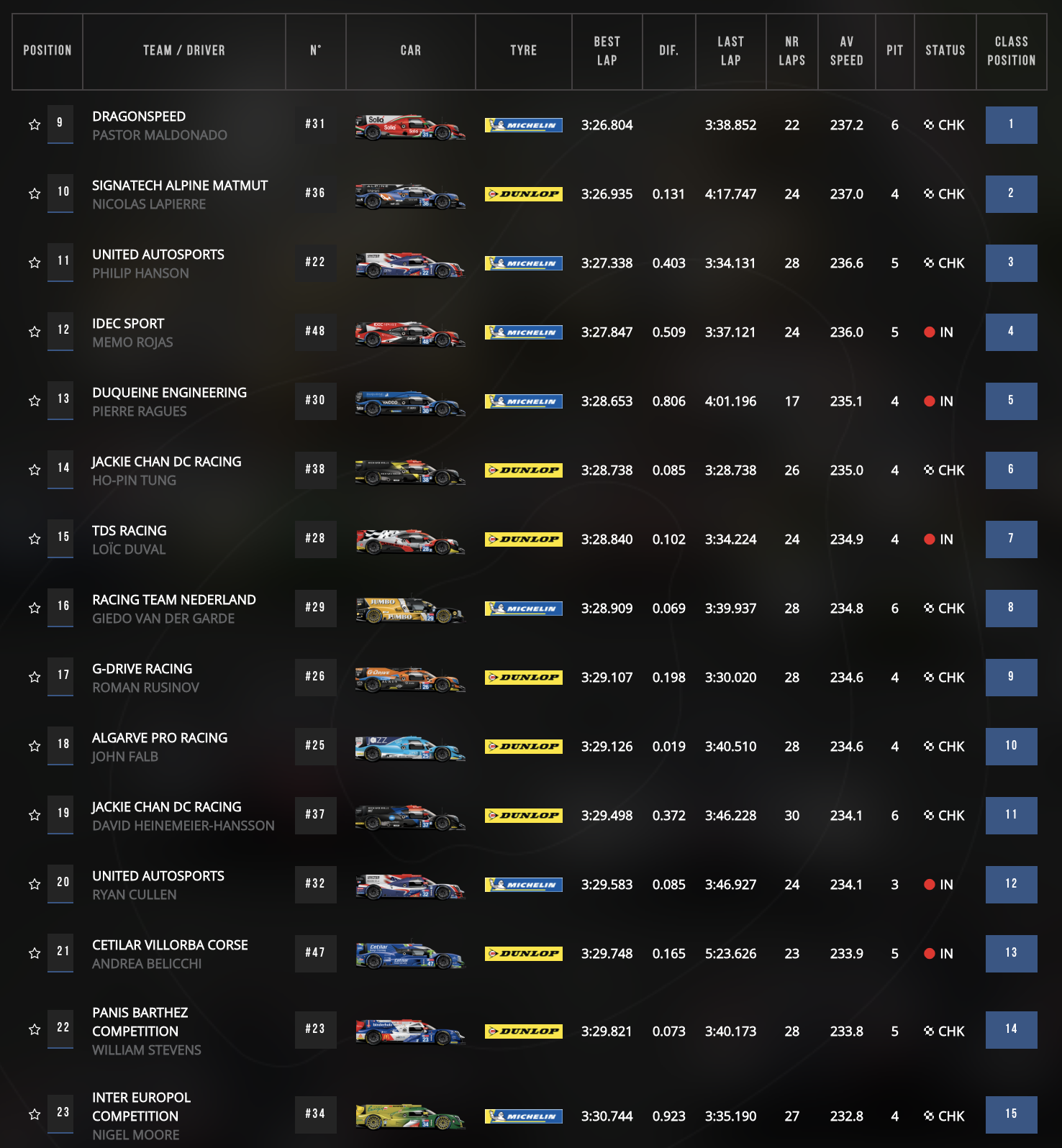Tap the star beside Algarve Pro Racing
1062x1148 pixels.
pyautogui.click(x=35, y=746)
